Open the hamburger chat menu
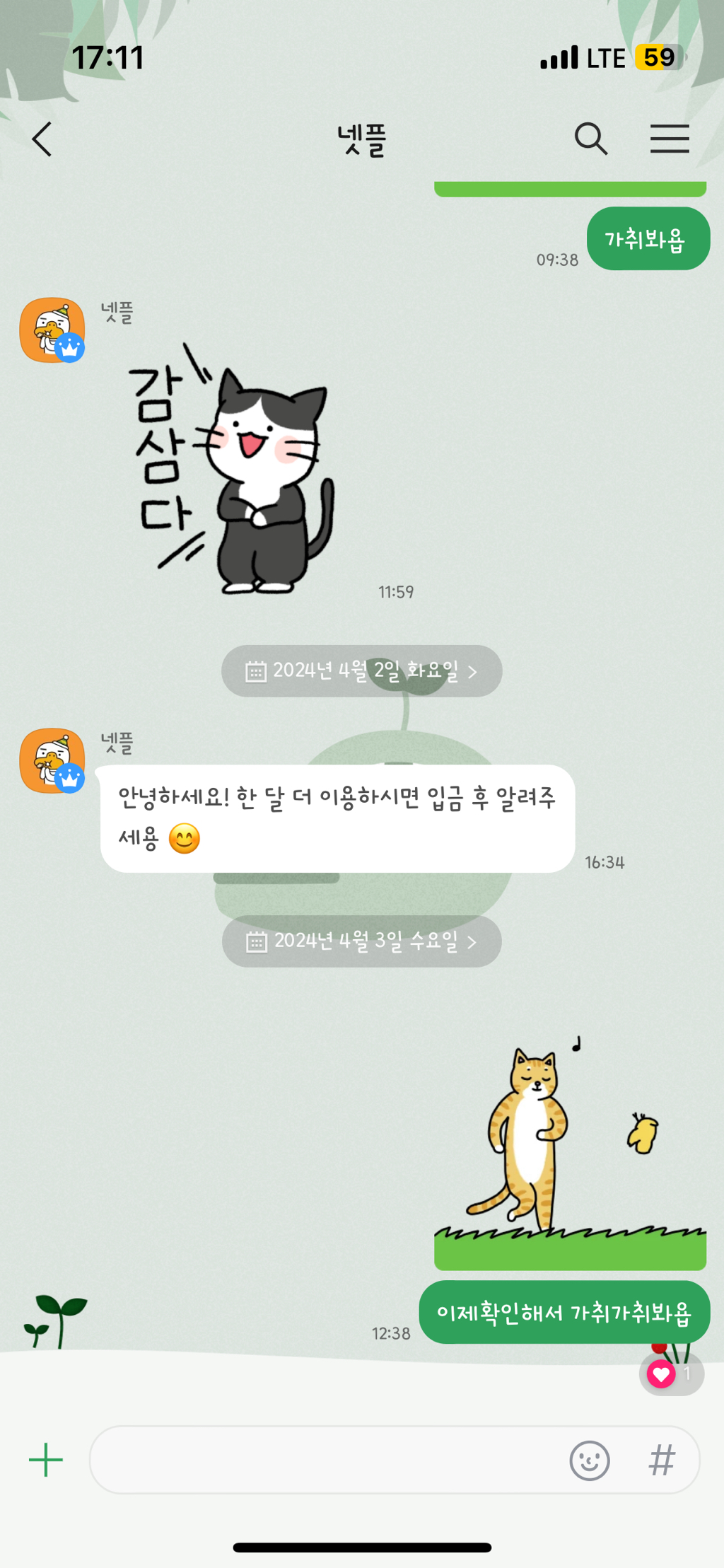724x1568 pixels. 670,139
